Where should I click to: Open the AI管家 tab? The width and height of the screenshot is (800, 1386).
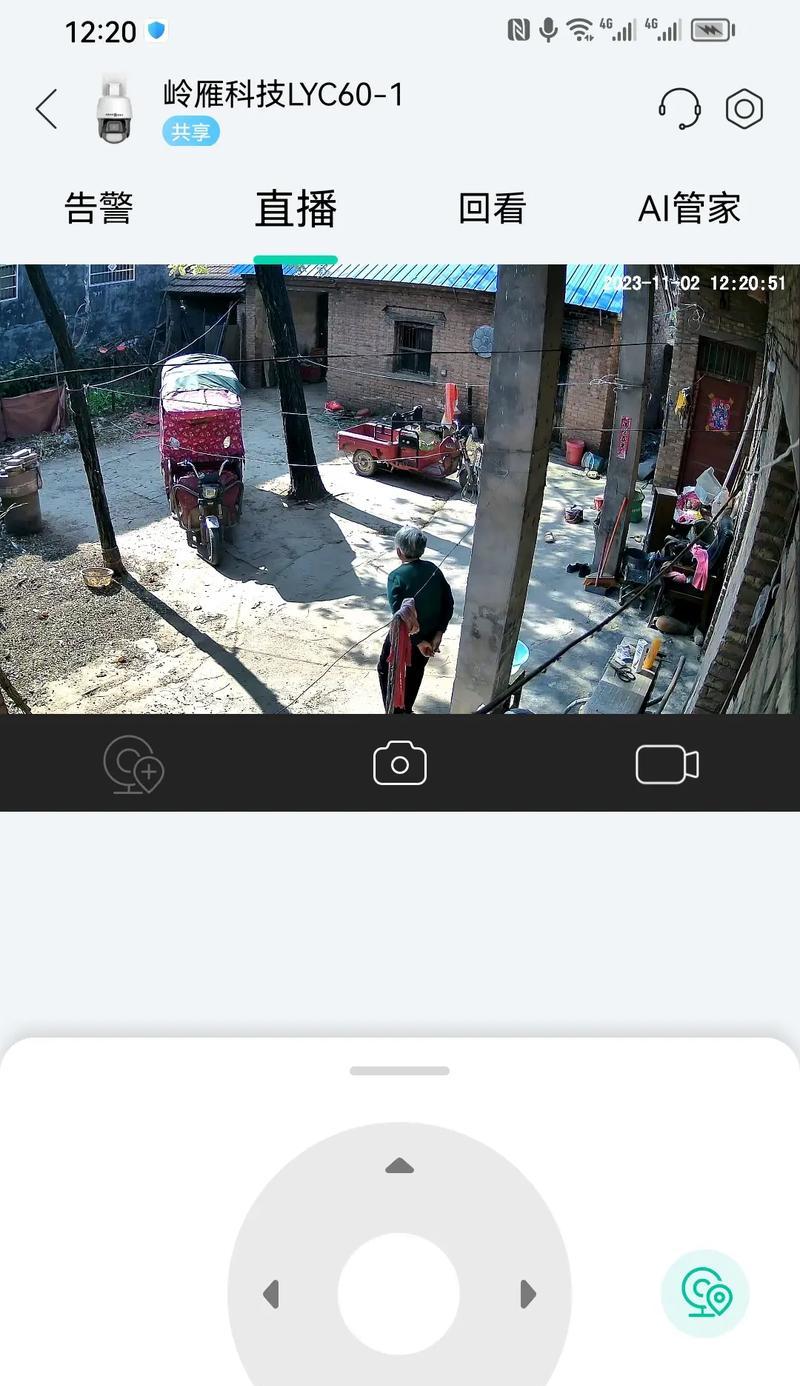click(x=689, y=208)
